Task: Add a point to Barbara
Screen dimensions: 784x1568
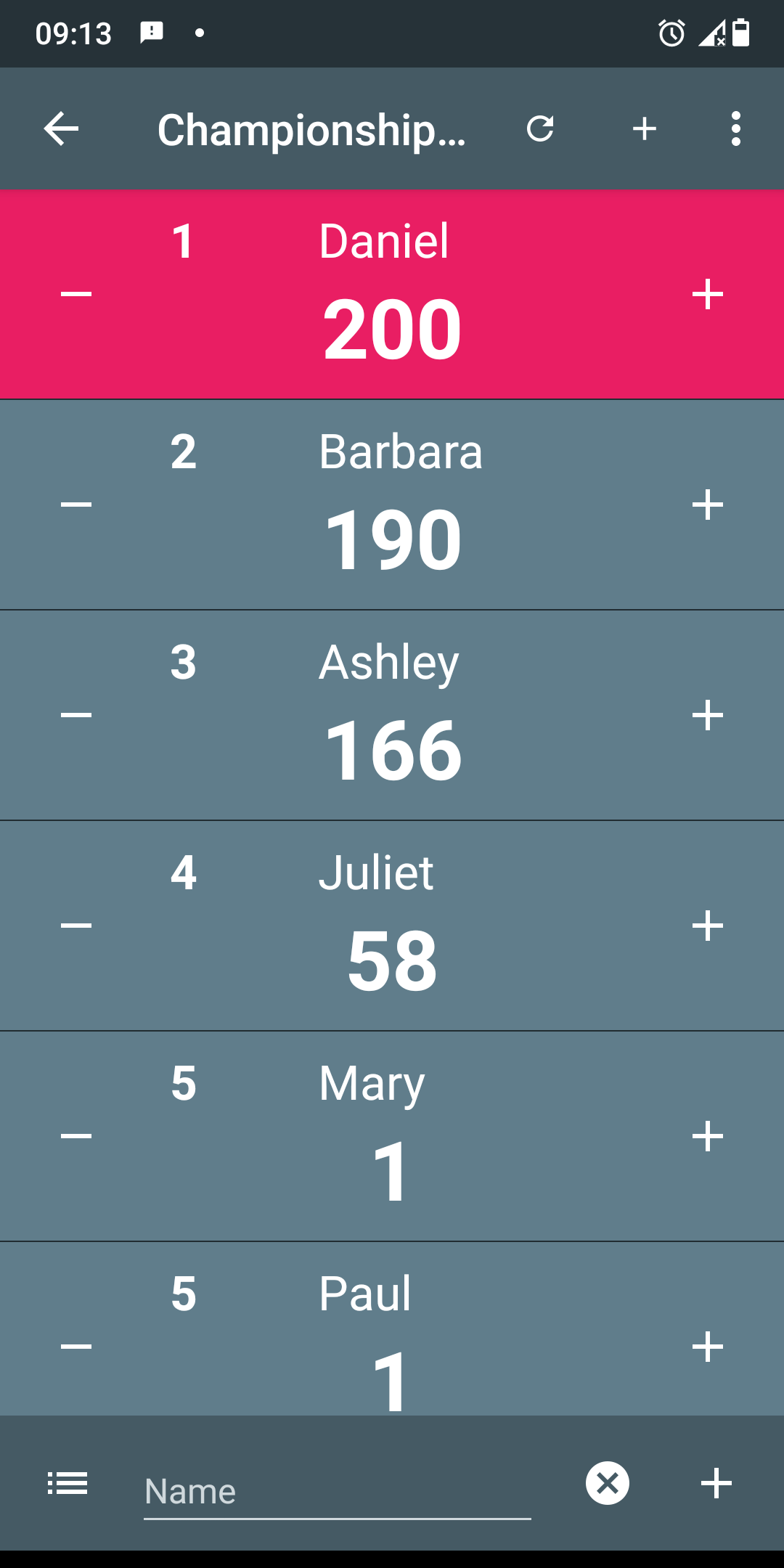Action: click(708, 505)
